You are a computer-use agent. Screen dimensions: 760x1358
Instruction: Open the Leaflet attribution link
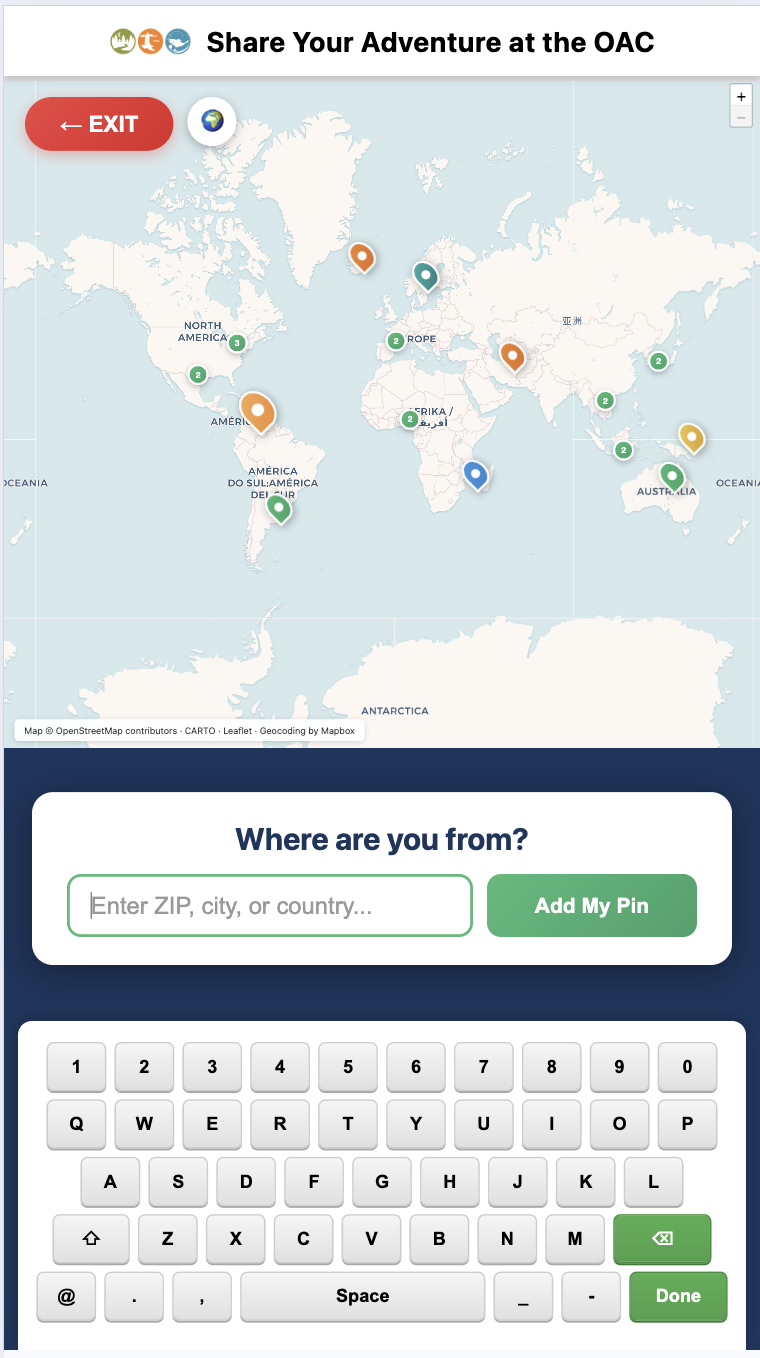[237, 731]
